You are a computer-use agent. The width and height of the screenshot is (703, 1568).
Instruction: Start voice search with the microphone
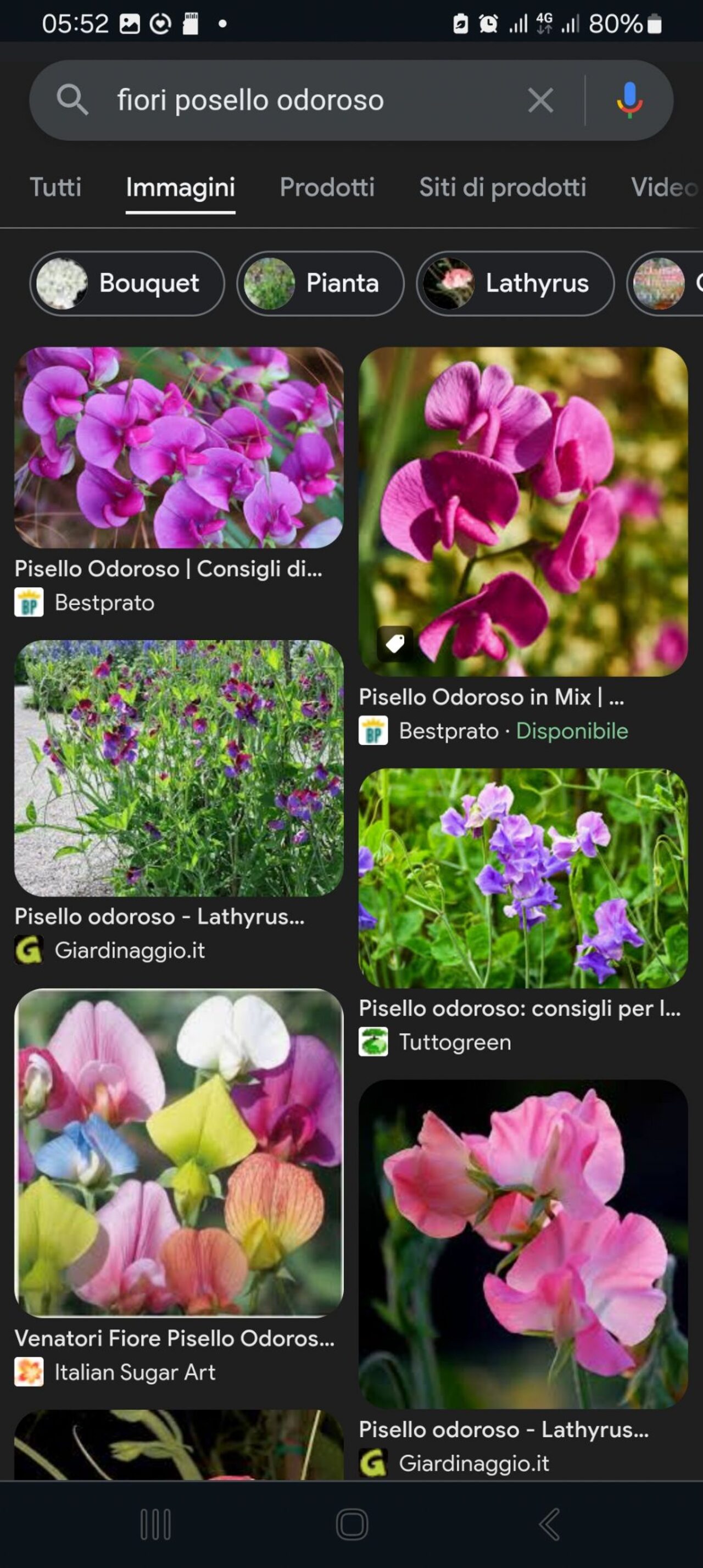[x=629, y=100]
